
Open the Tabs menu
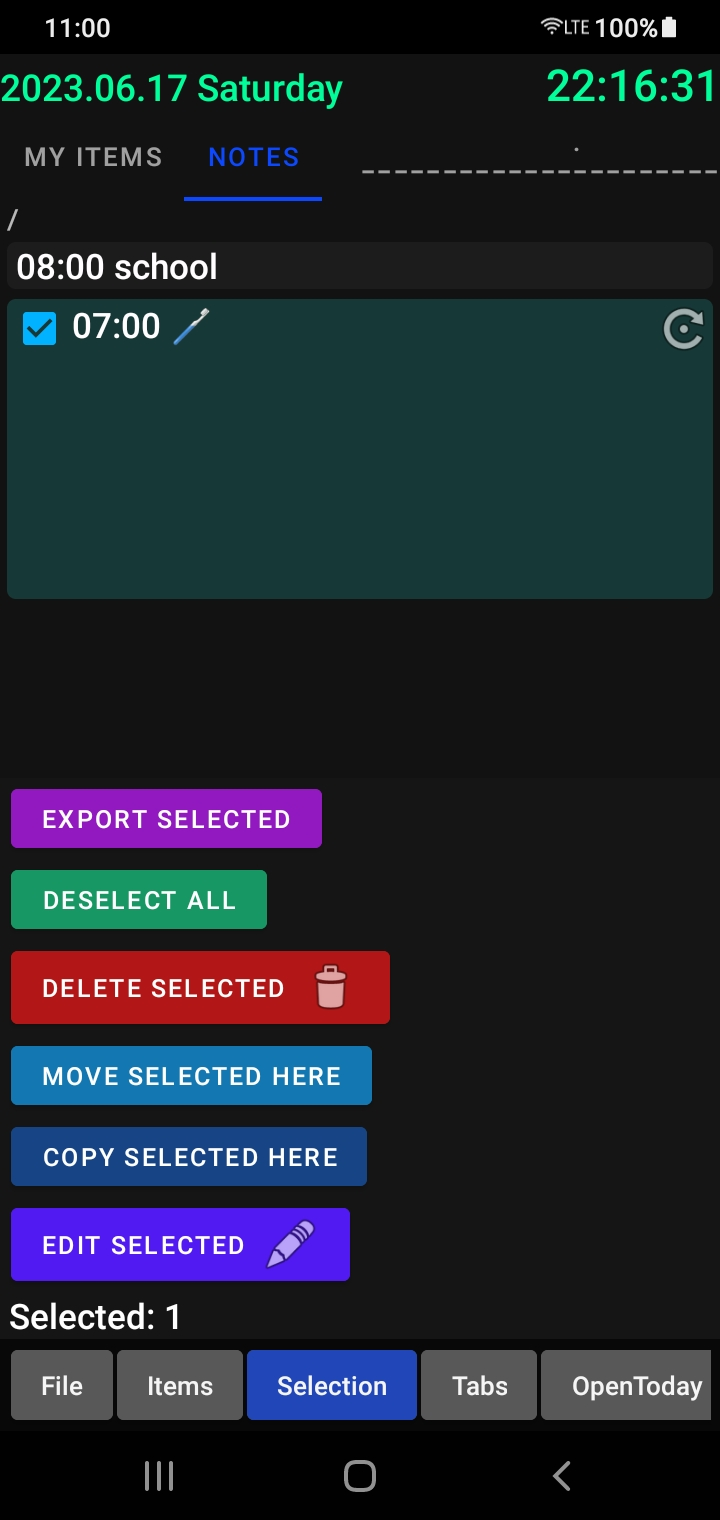click(480, 1386)
